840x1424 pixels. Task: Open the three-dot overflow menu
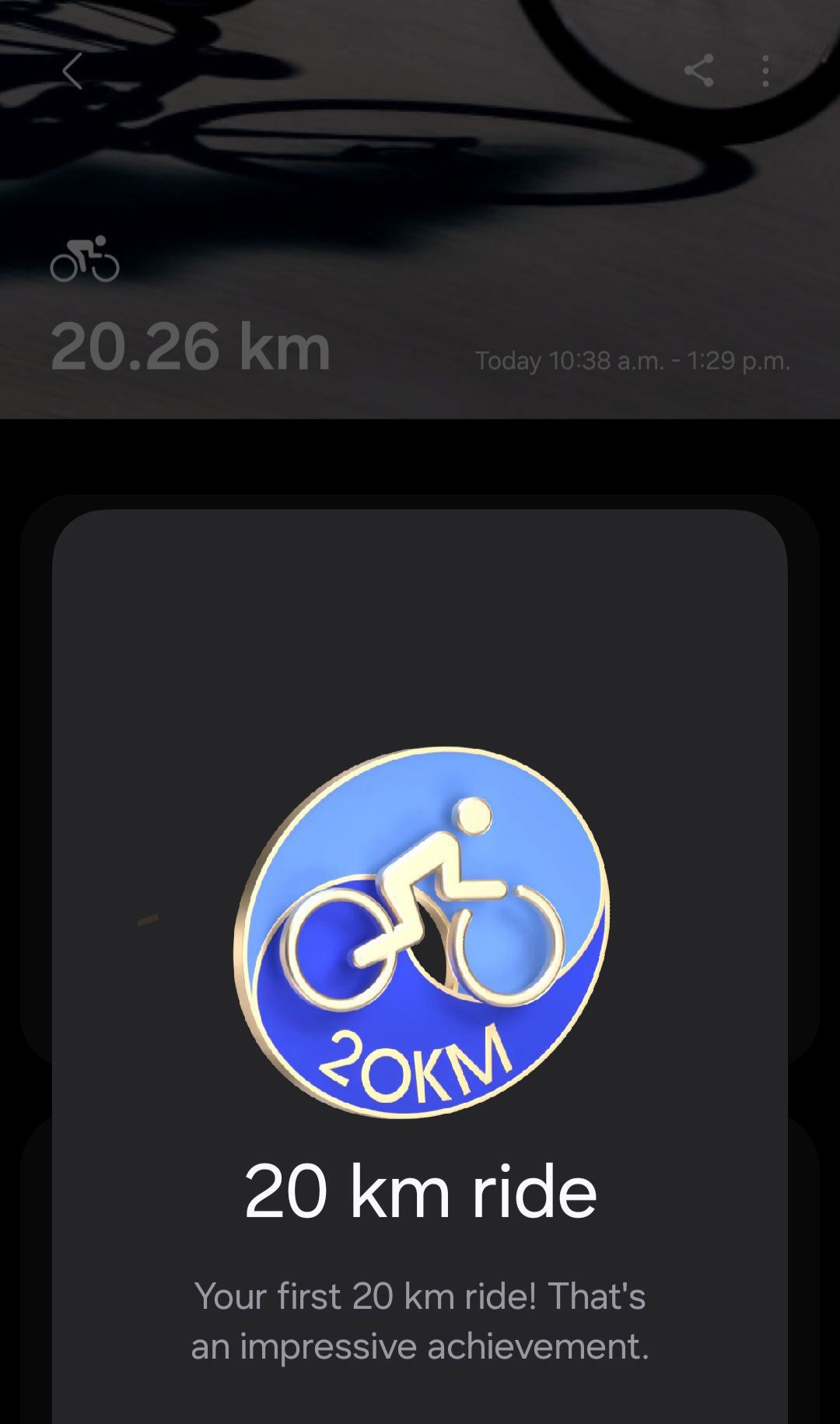[766, 71]
